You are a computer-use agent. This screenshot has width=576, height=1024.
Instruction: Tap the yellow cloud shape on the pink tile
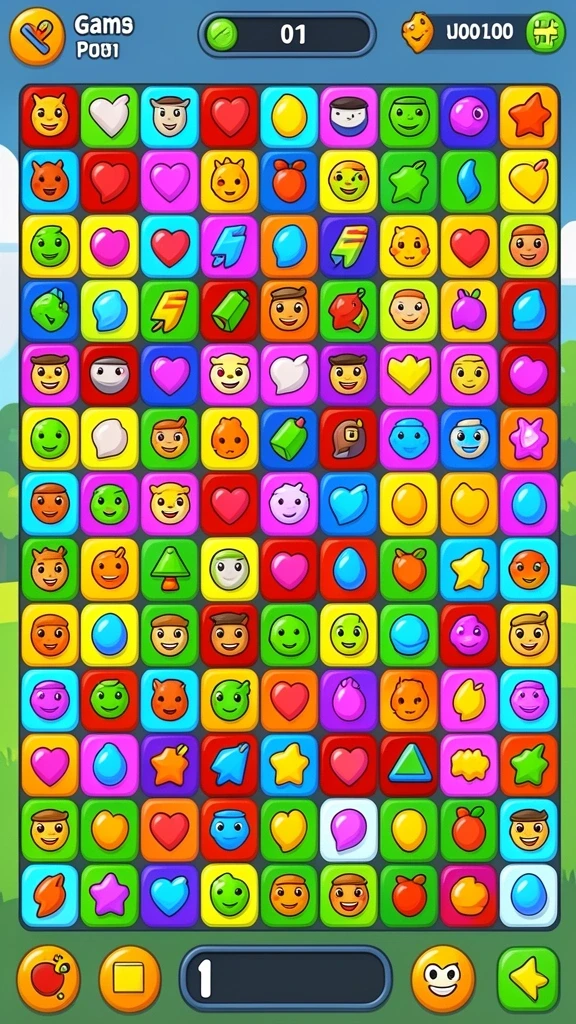coord(469,765)
